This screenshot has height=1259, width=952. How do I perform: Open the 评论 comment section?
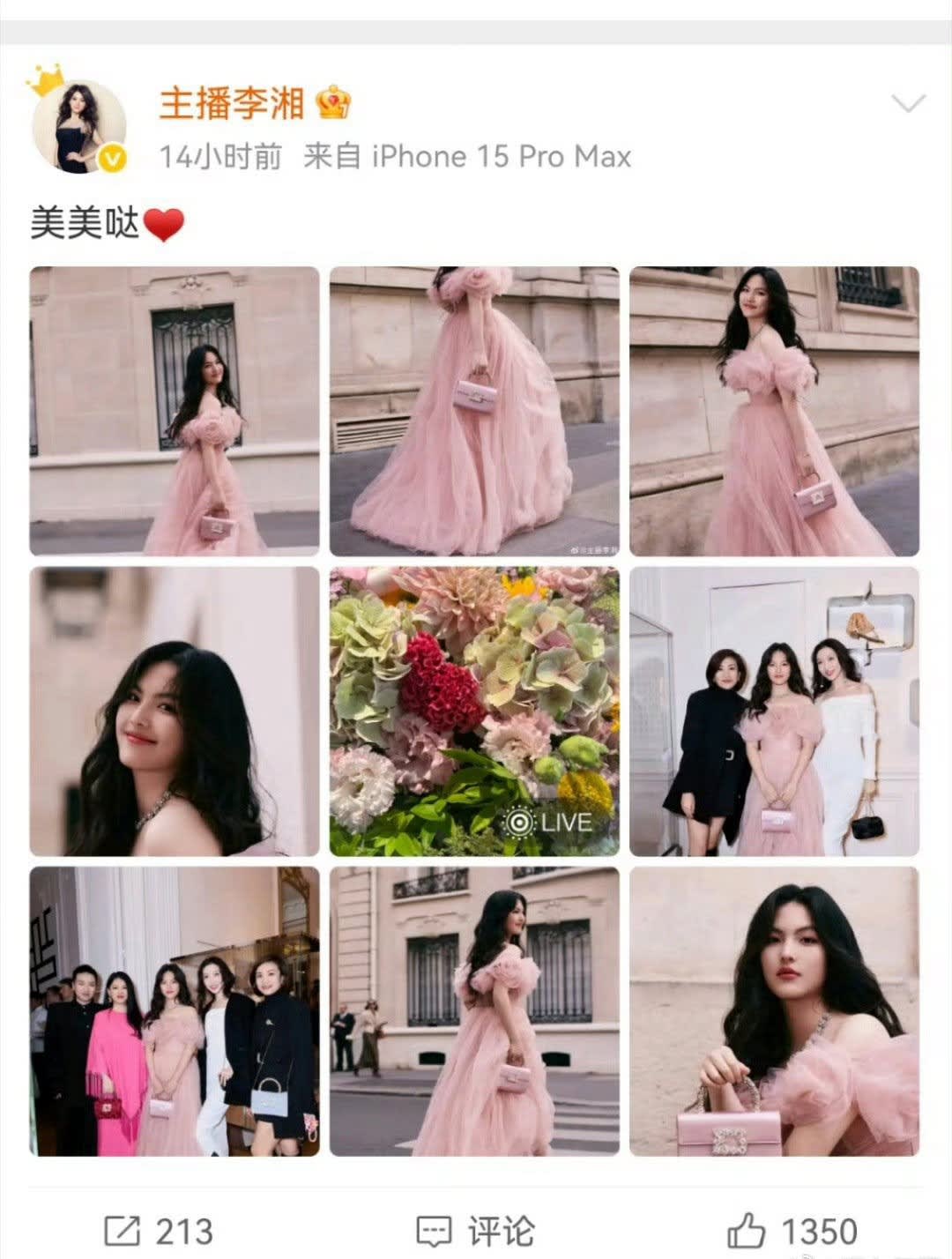(x=476, y=1231)
